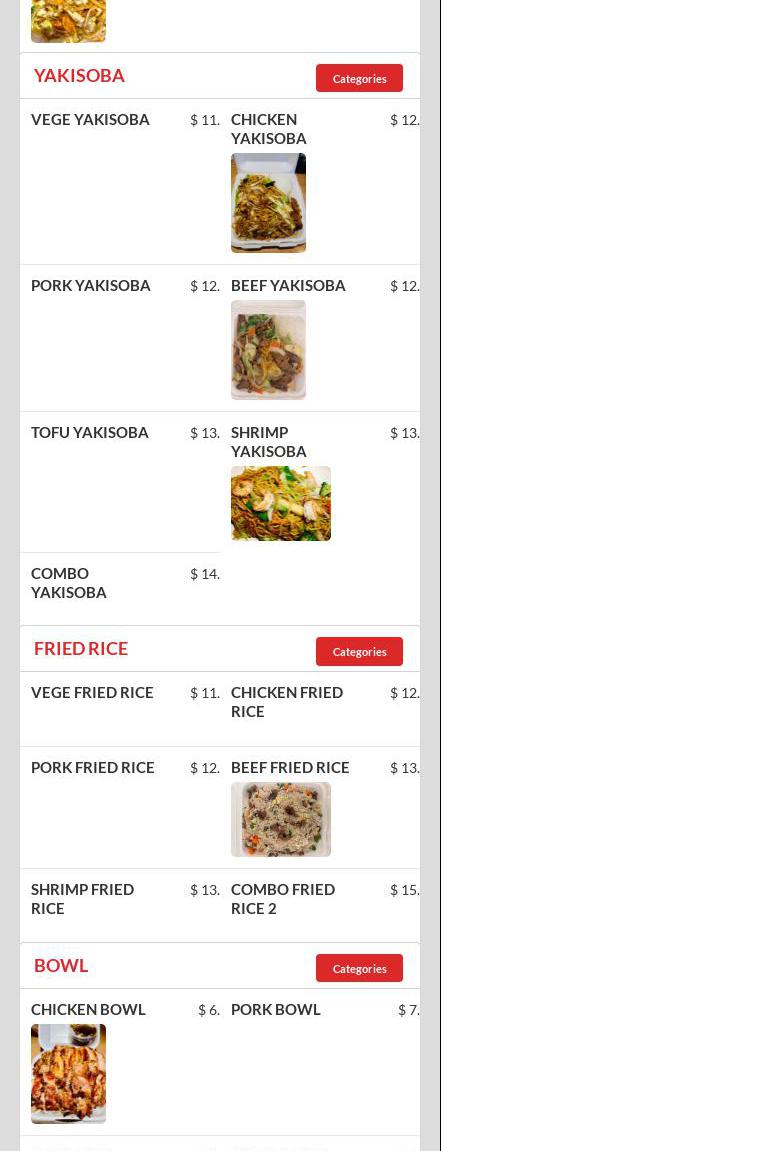Choose Chicken Yakisoba from the menu
770x1151 pixels.
268,129
